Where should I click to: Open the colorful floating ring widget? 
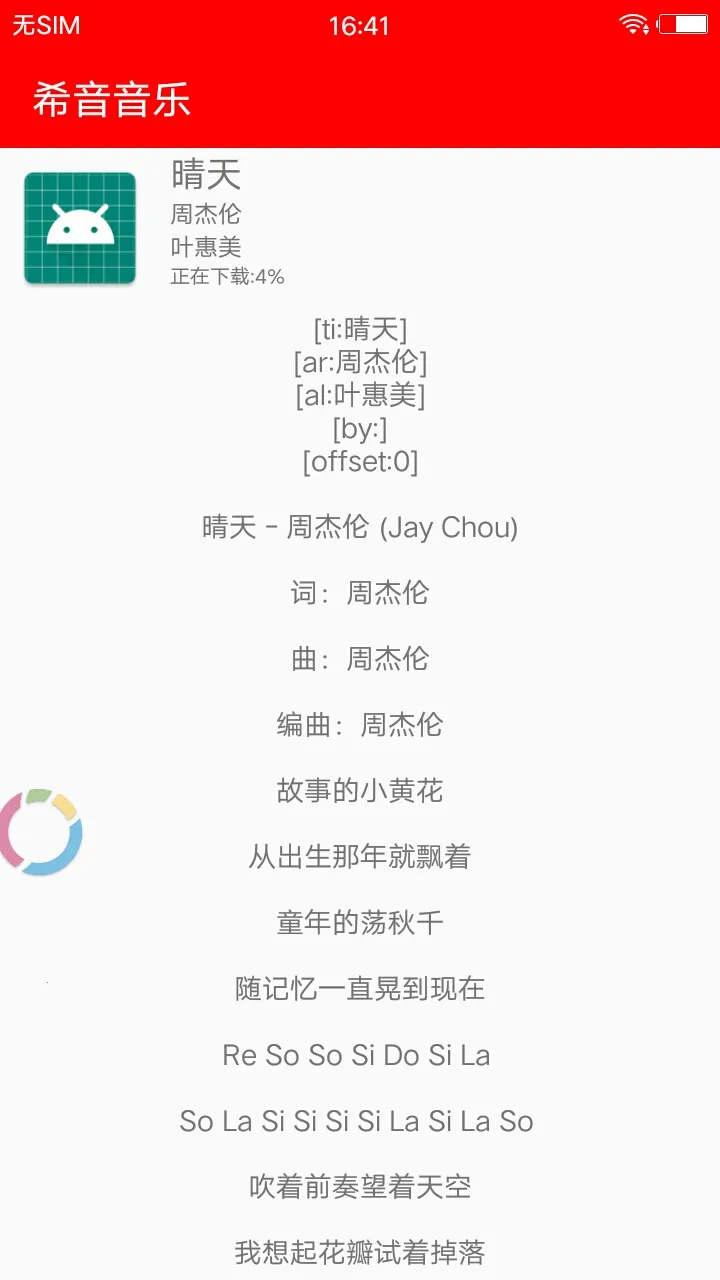40,832
